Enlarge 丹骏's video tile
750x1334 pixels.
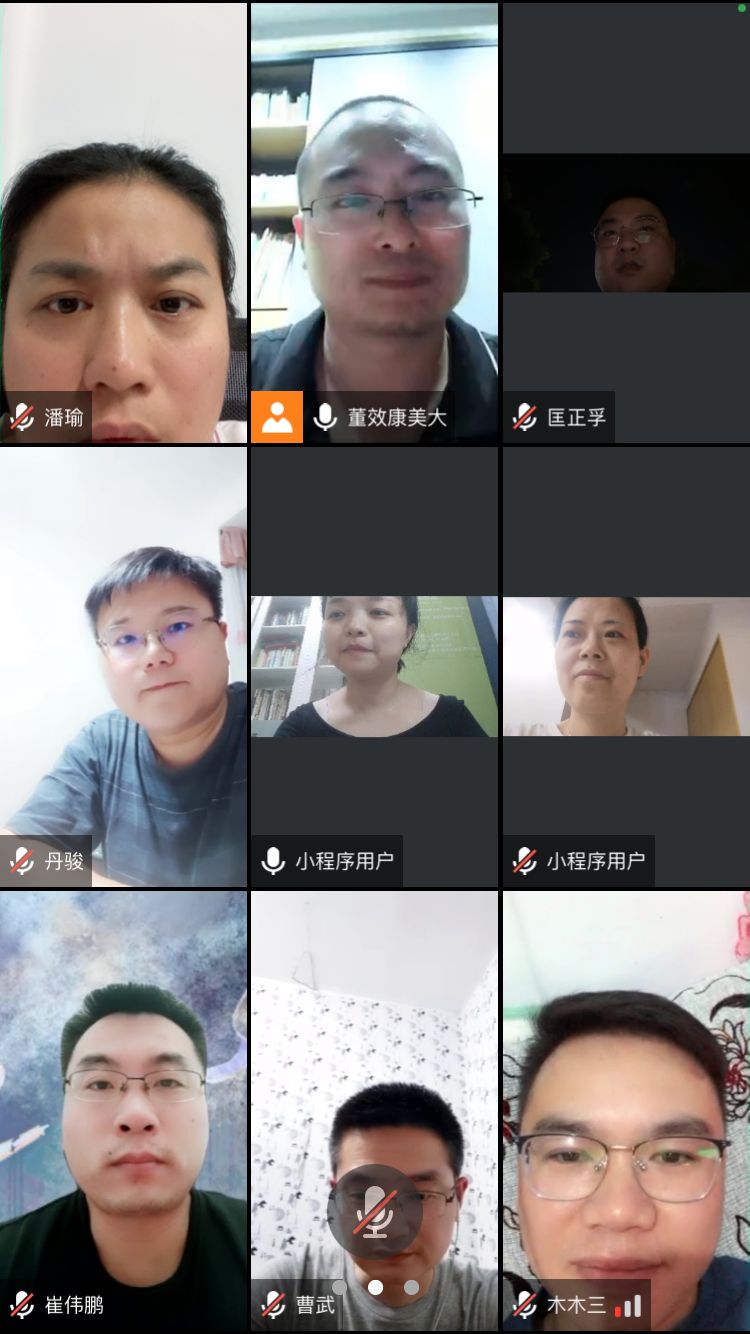pos(124,666)
